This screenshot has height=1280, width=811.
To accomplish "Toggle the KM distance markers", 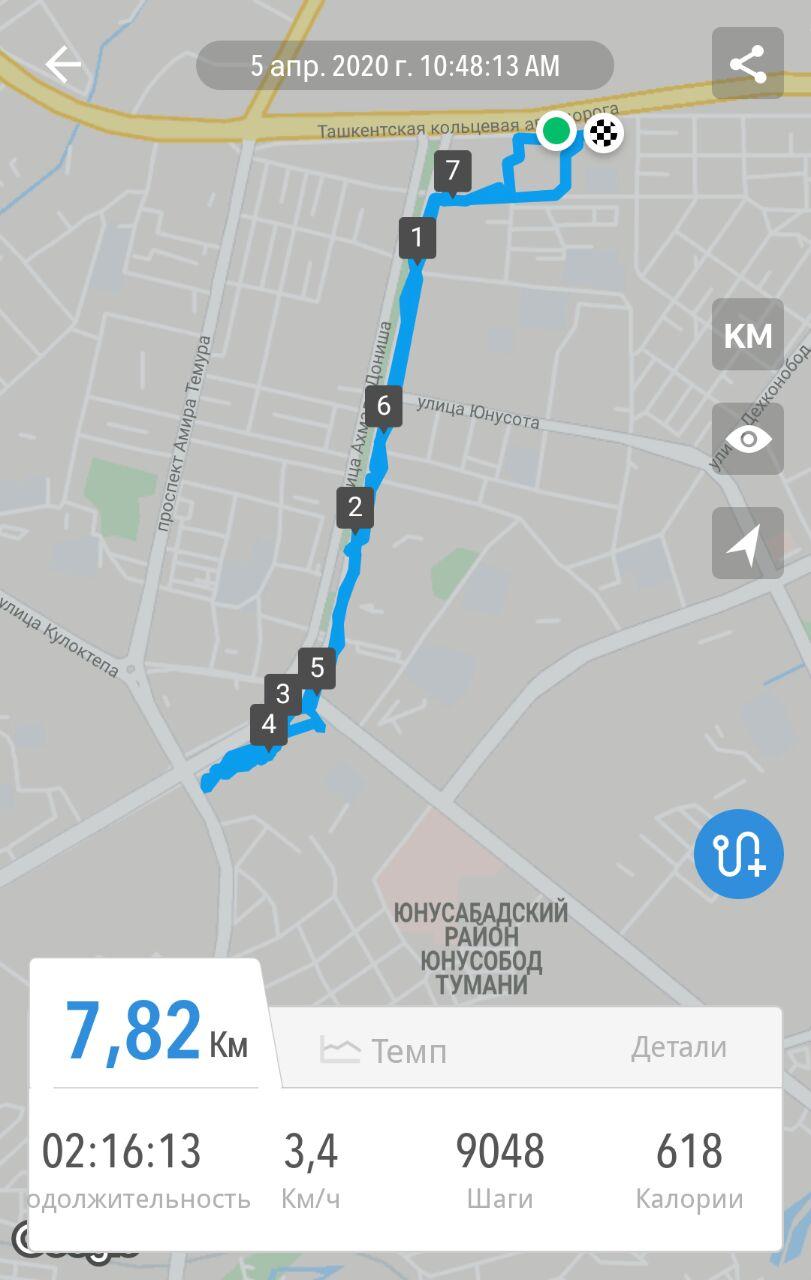I will tap(747, 335).
